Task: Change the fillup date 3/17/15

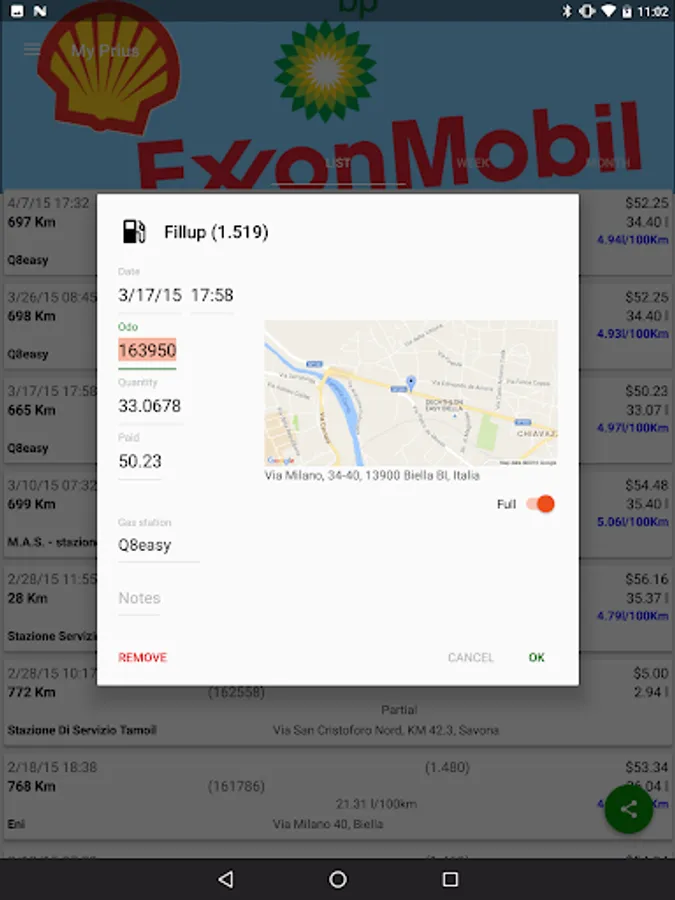Action: pos(150,295)
